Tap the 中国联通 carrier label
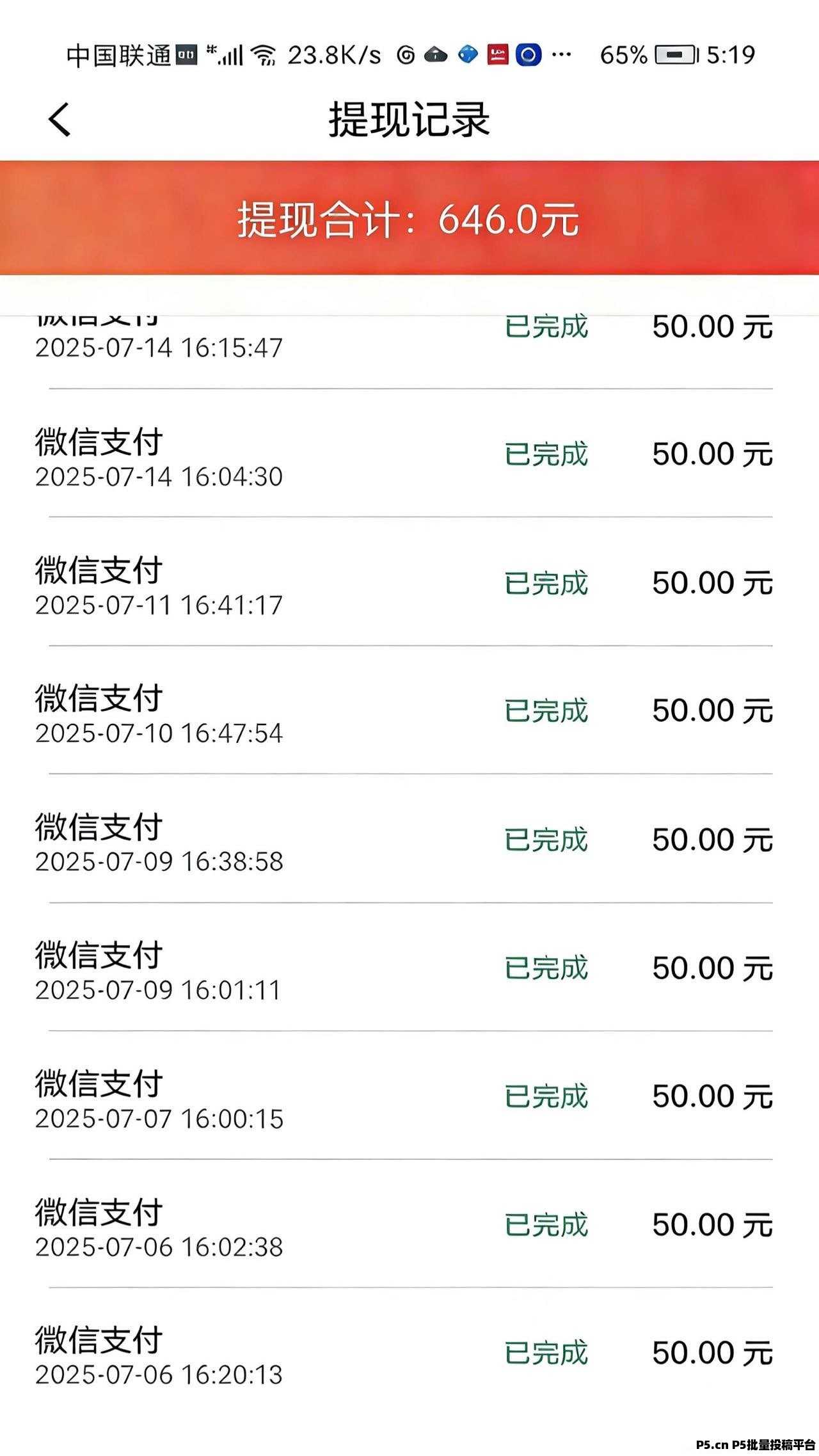The width and height of the screenshot is (819, 1456). pos(118,56)
